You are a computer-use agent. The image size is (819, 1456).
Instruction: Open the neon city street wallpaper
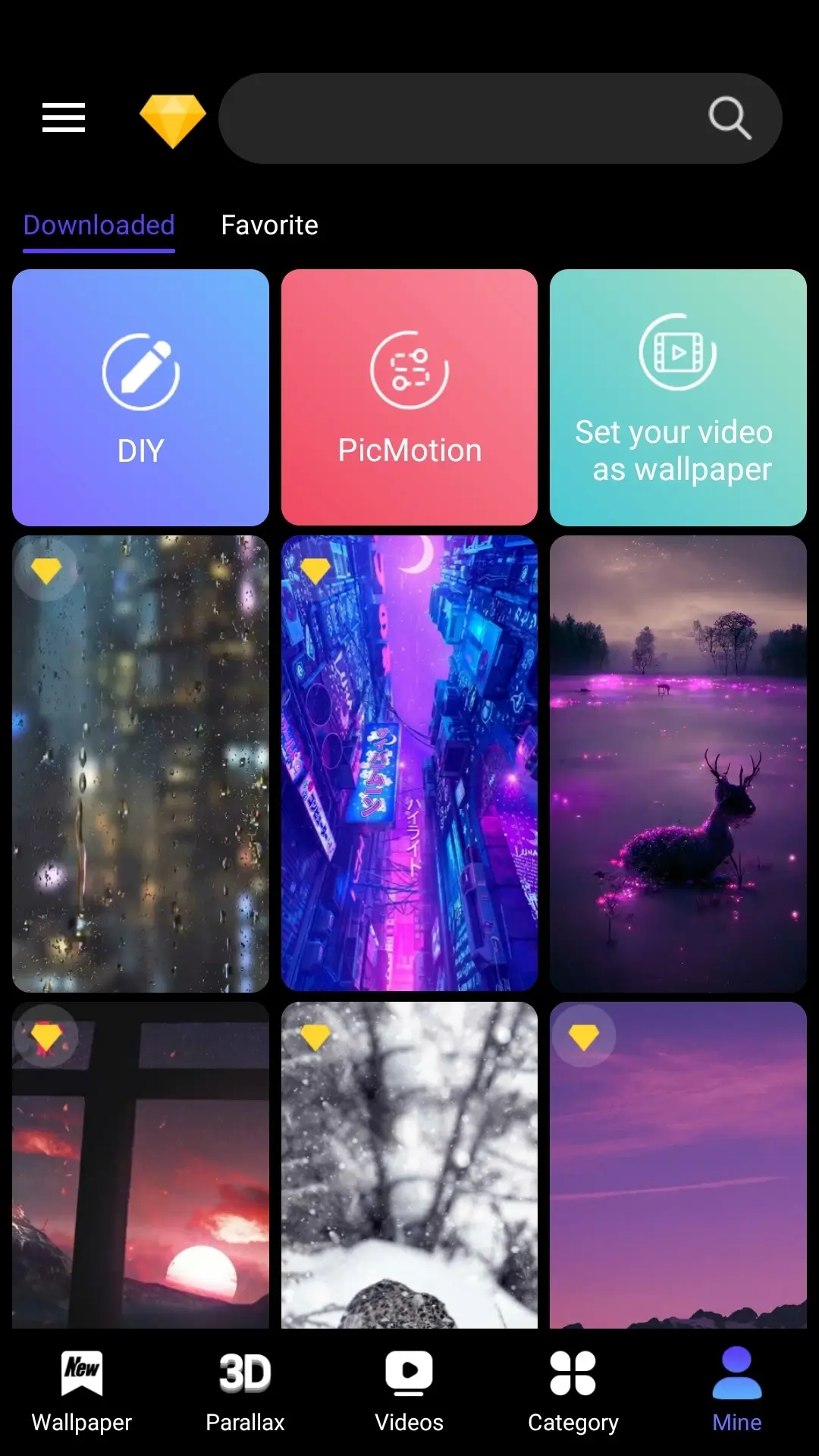tap(409, 764)
